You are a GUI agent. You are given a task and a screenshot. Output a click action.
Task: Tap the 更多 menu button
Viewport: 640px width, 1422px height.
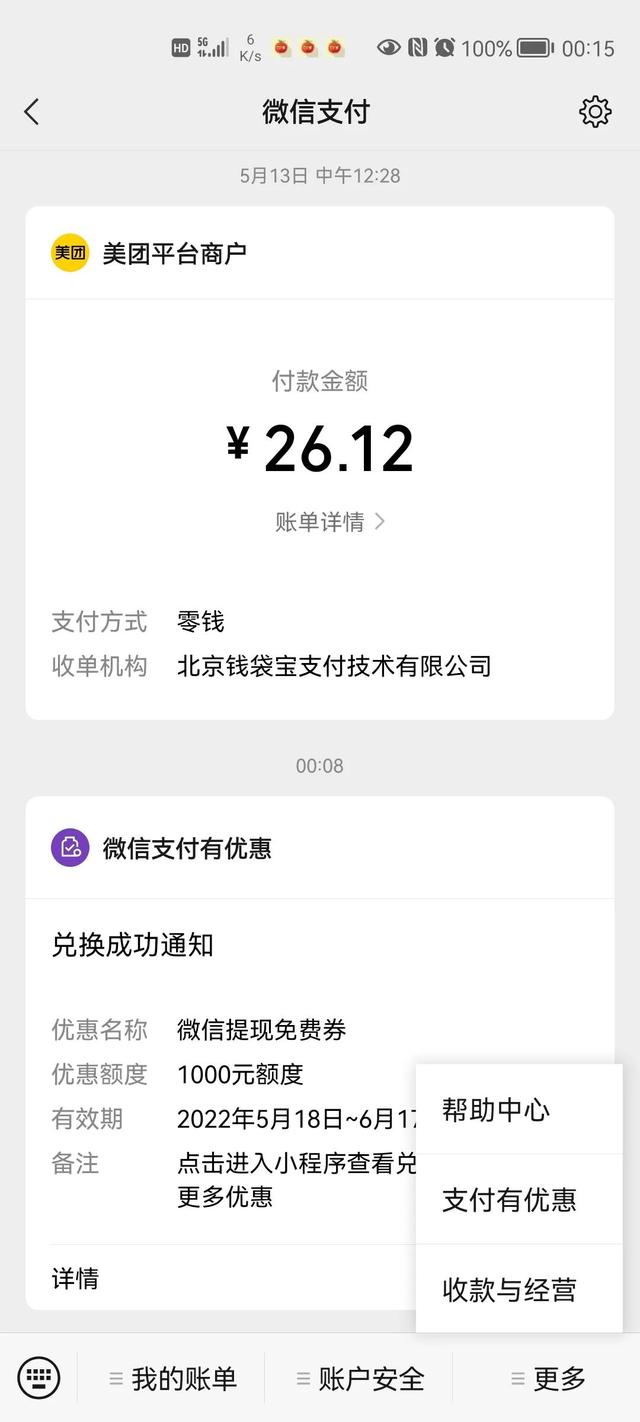point(548,1379)
